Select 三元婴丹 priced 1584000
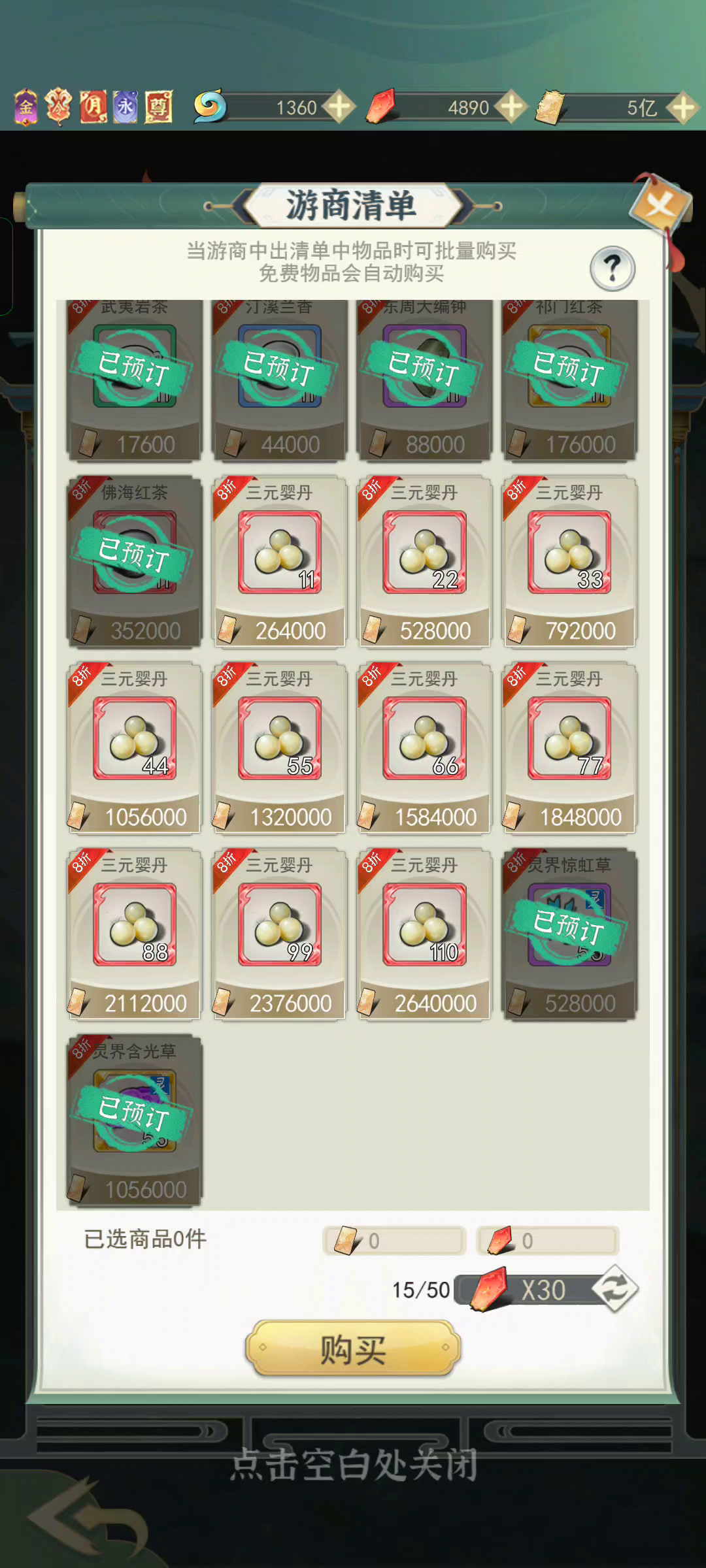This screenshot has width=706, height=1568. click(425, 747)
